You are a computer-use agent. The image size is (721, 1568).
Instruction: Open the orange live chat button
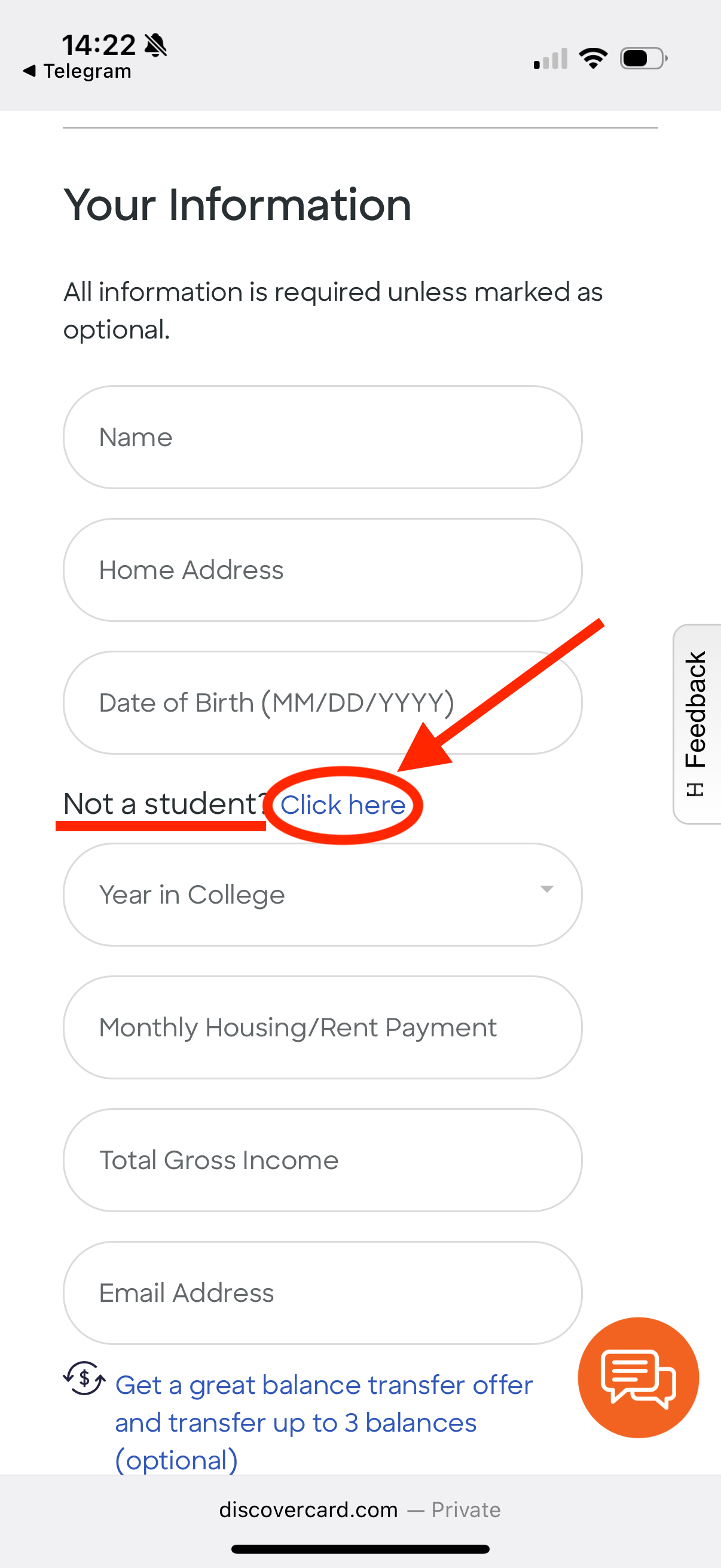[x=638, y=1378]
